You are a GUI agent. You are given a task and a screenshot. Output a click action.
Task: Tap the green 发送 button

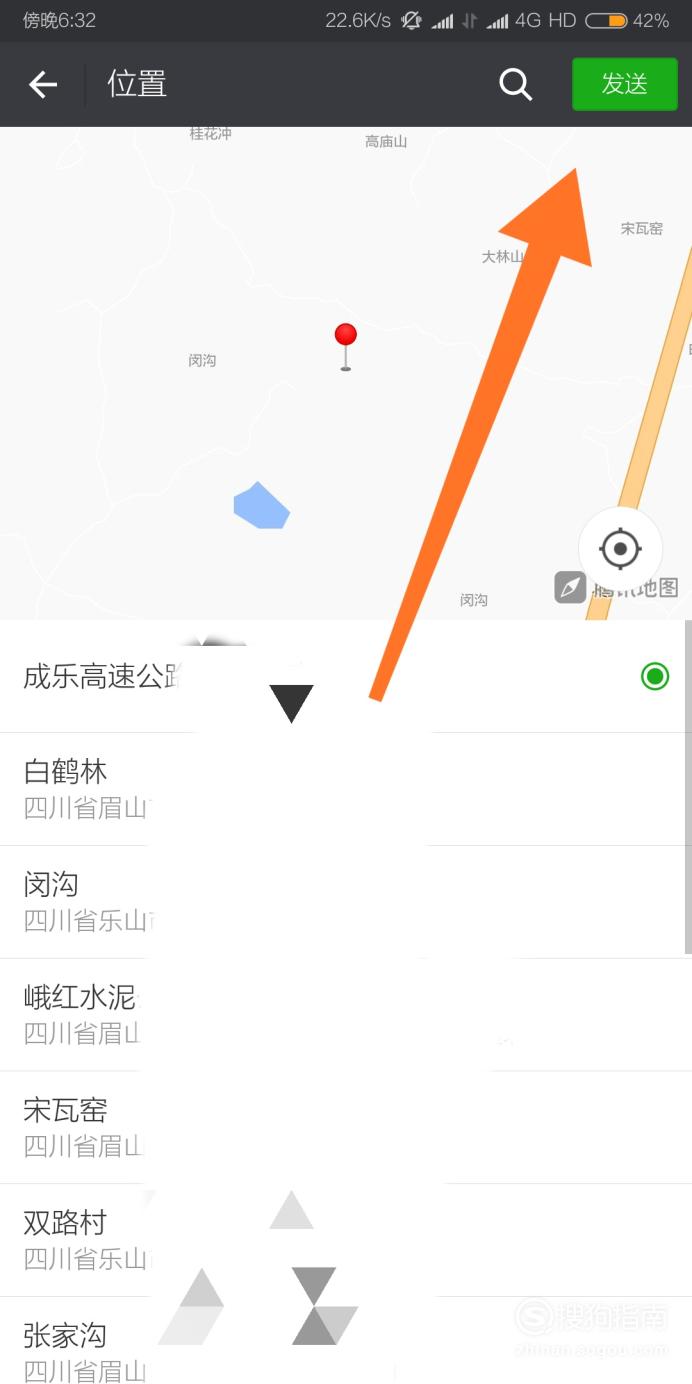click(625, 84)
